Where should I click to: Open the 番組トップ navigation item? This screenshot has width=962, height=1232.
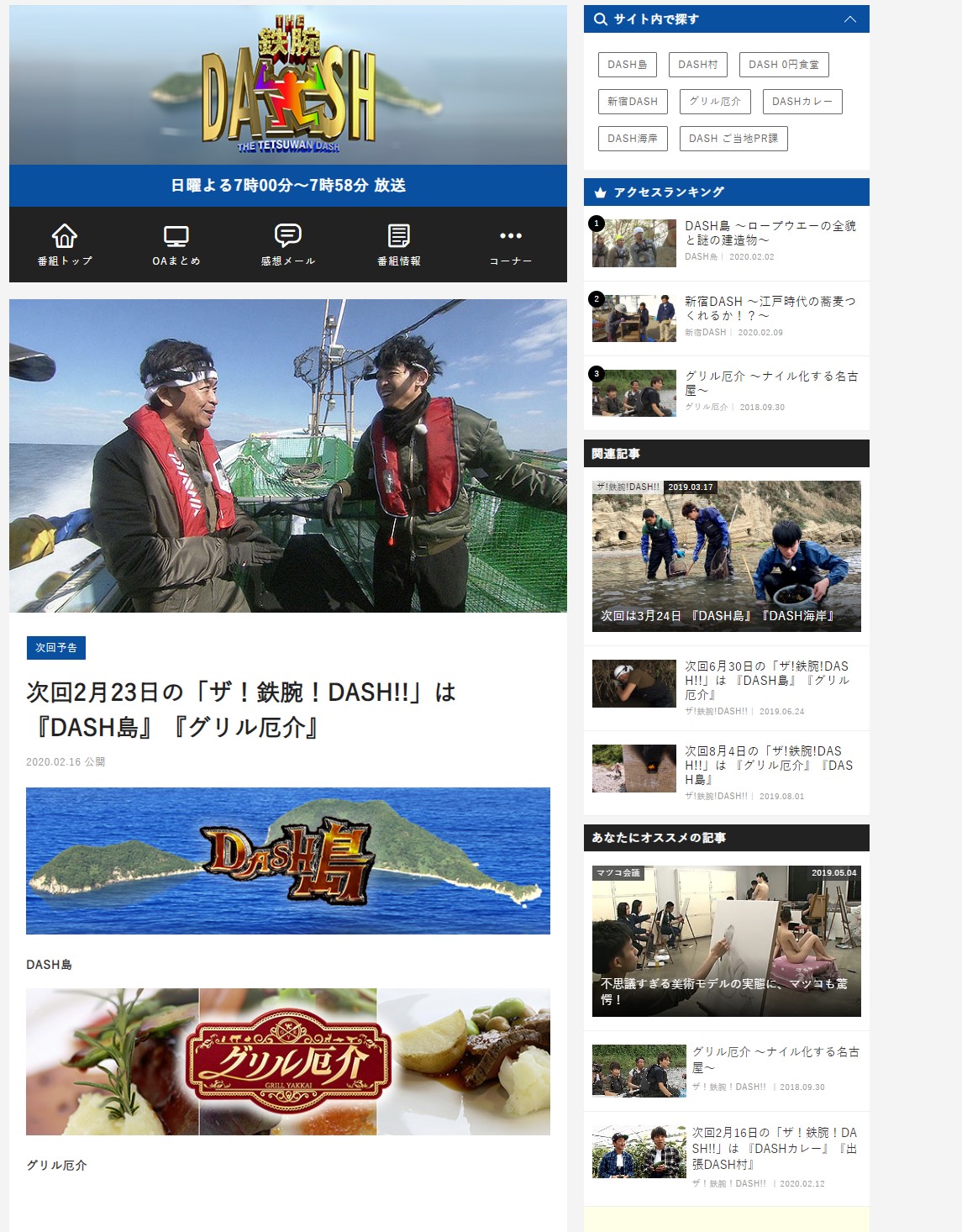65,245
